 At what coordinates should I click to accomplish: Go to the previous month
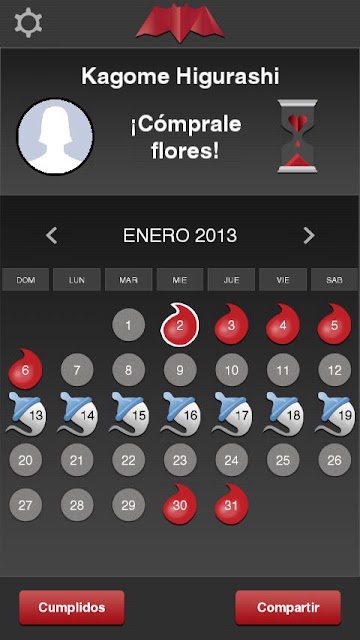51,236
